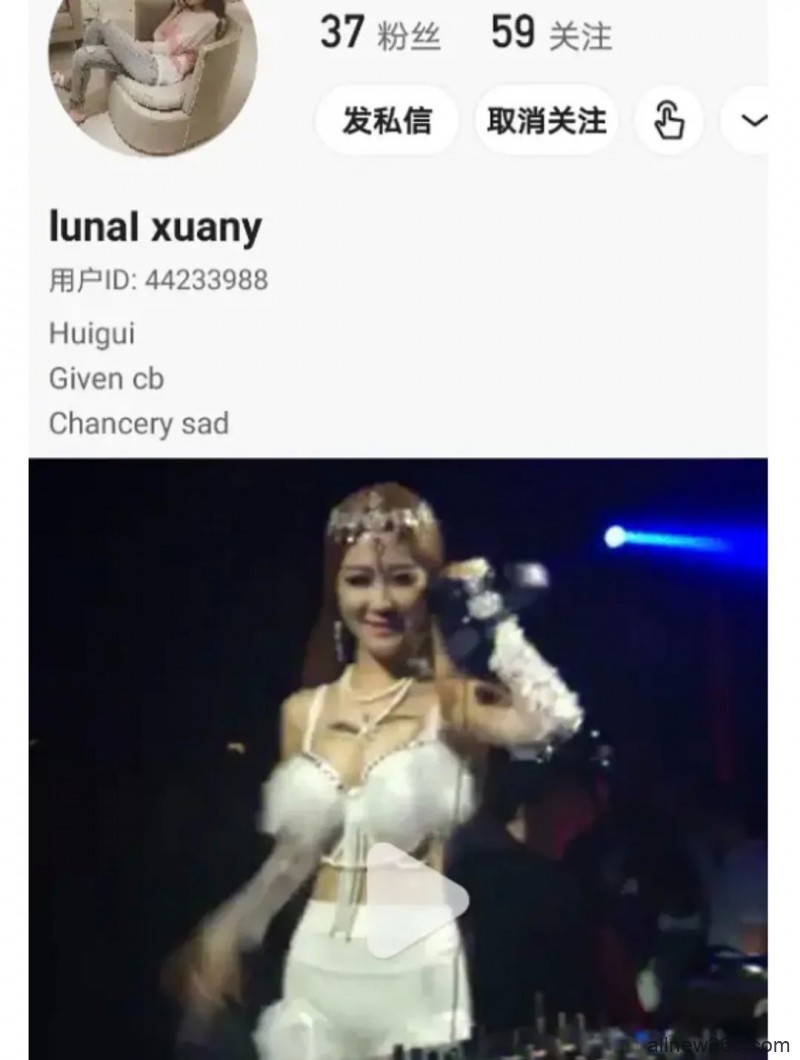Viewport: 800px width, 1060px height.
Task: Tap the hand-pointer icon beside 取消关注
Action: coord(669,120)
